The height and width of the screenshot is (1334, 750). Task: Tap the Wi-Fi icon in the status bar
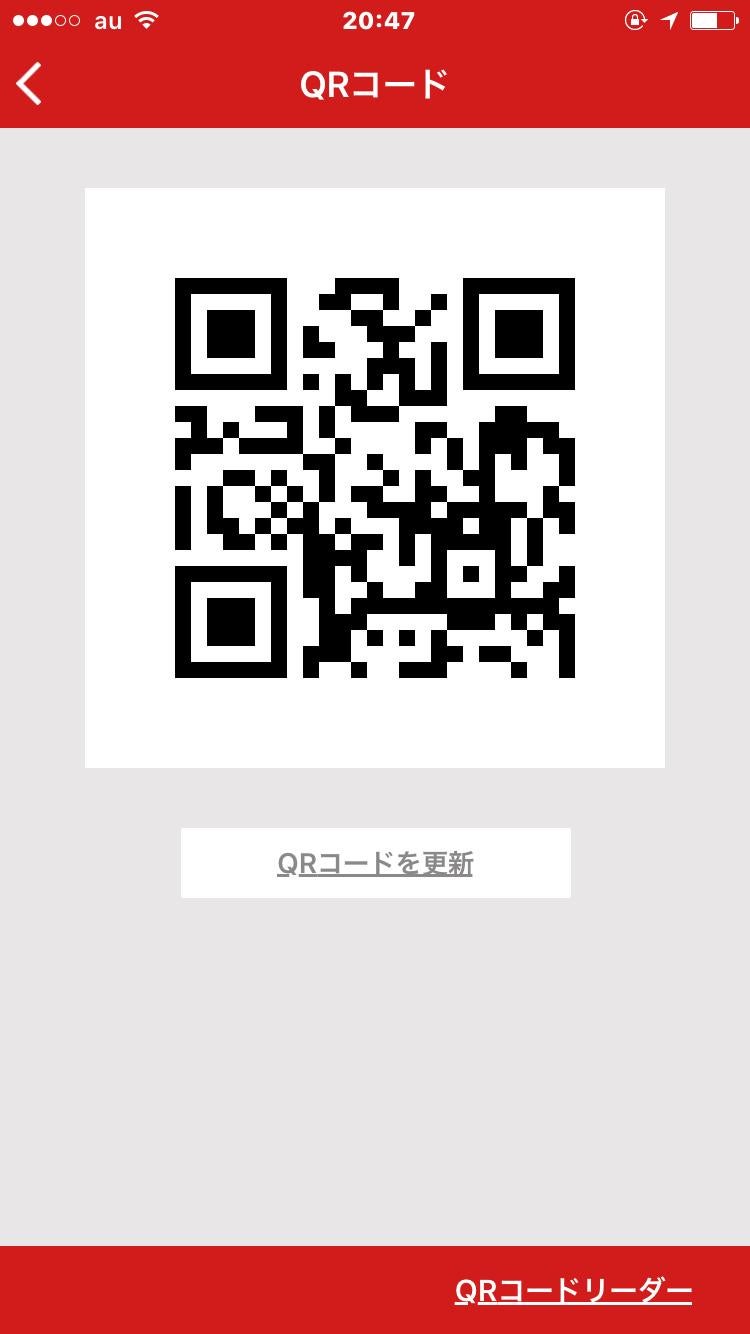pos(146,18)
